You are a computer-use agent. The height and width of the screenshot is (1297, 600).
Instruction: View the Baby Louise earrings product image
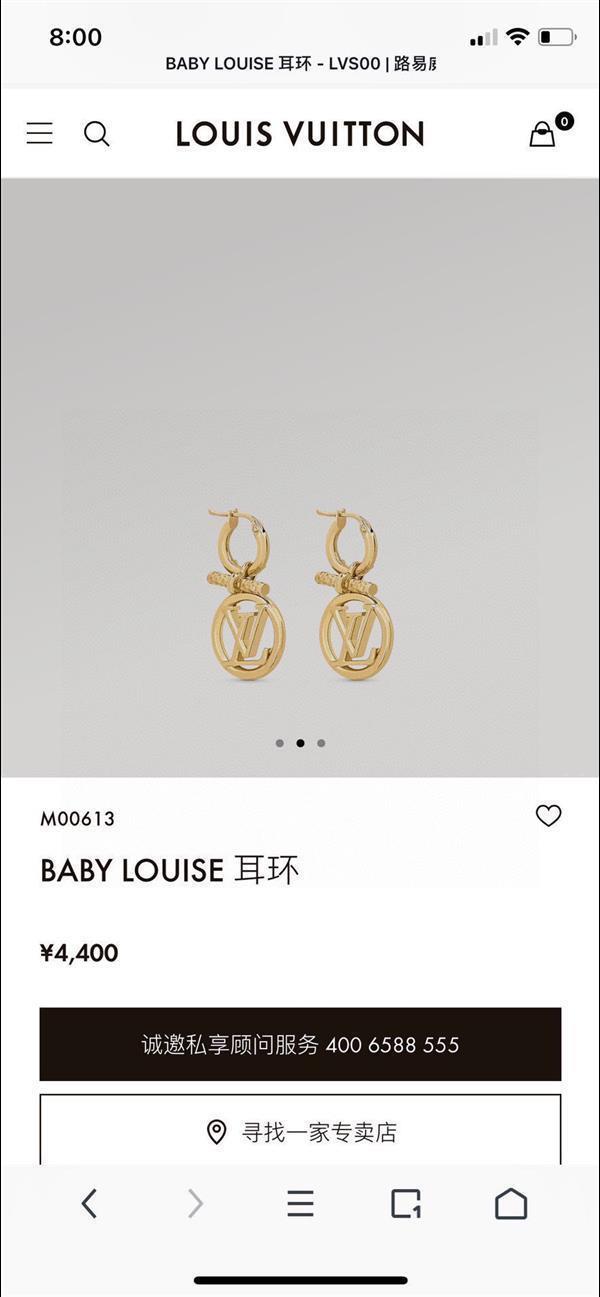click(300, 595)
